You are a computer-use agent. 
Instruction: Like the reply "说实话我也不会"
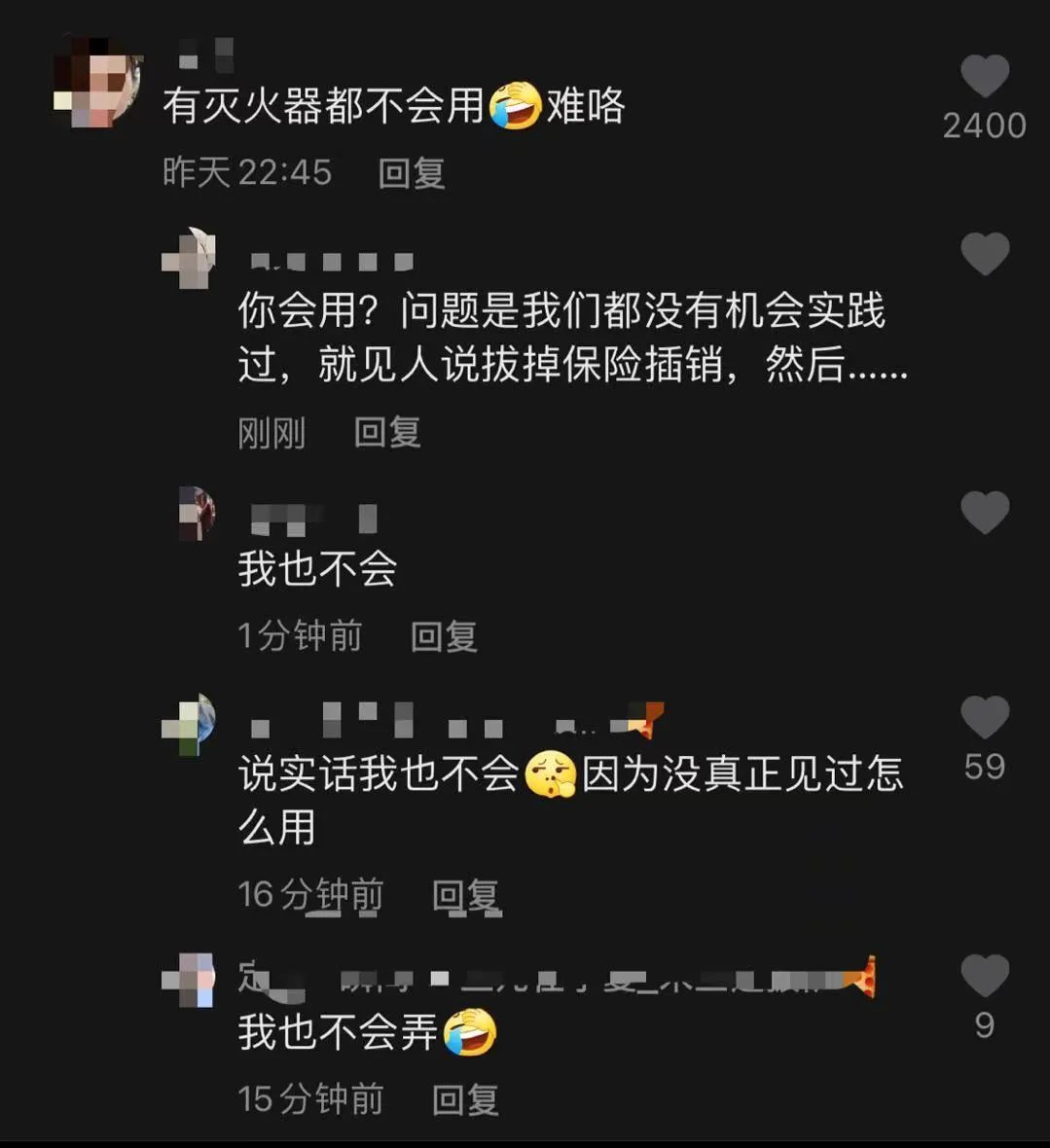[x=984, y=718]
